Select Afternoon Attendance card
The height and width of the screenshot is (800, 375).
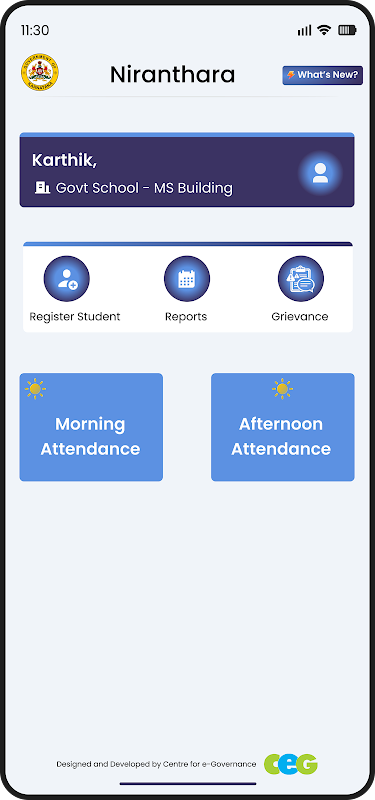(283, 427)
